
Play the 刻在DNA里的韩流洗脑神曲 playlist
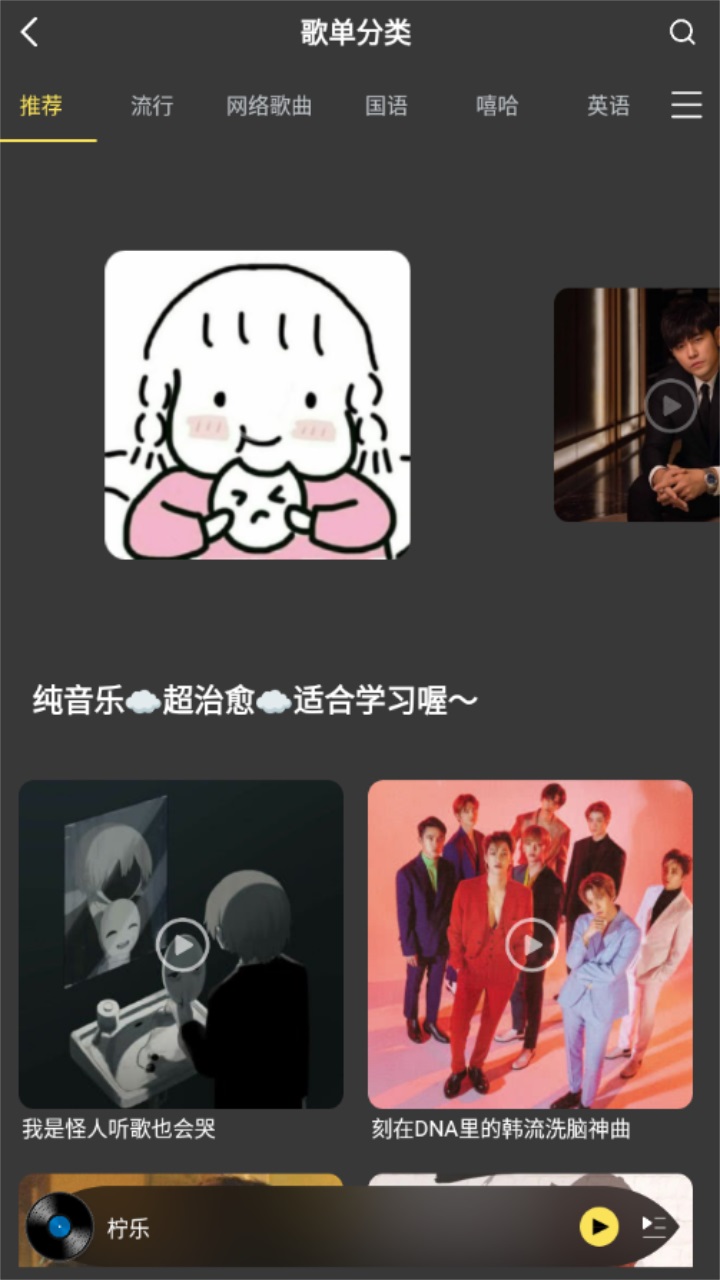click(x=530, y=944)
